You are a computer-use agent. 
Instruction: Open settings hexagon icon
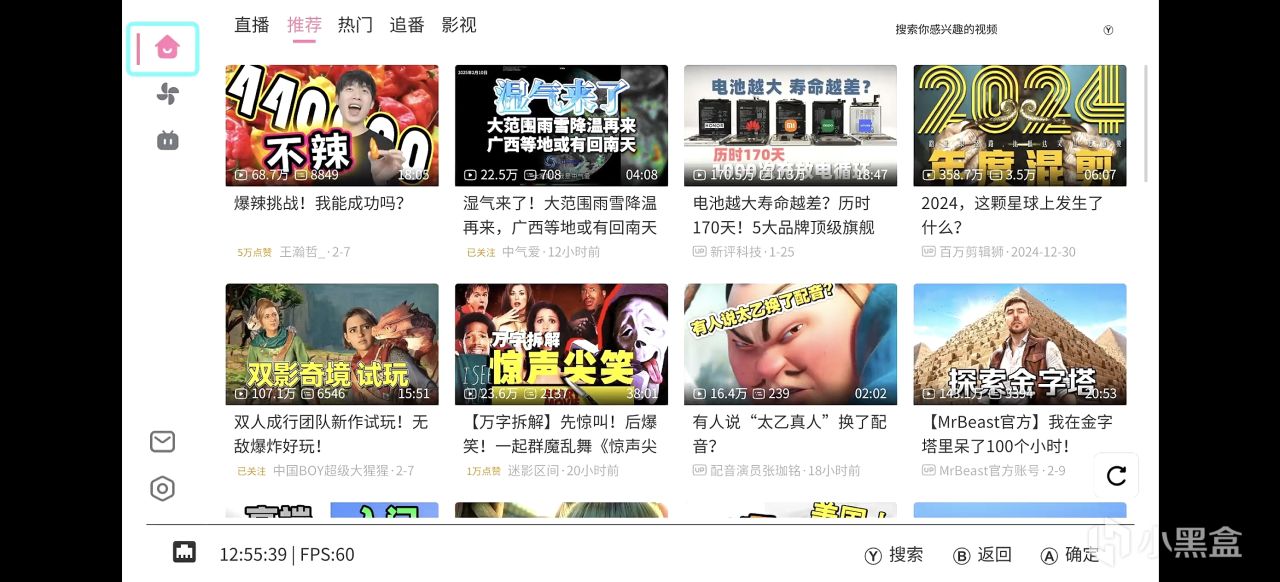(162, 489)
